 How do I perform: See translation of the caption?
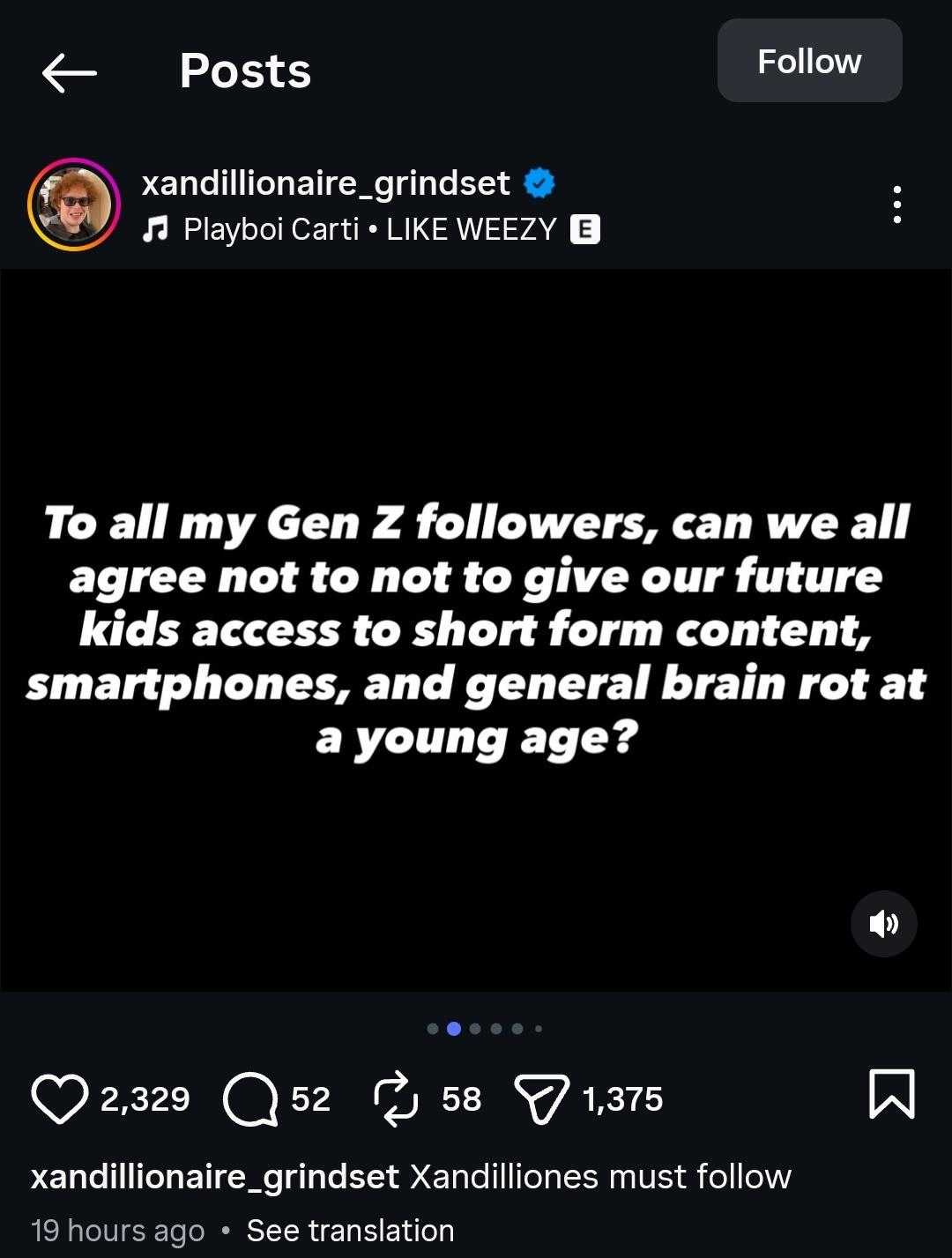350,1231
